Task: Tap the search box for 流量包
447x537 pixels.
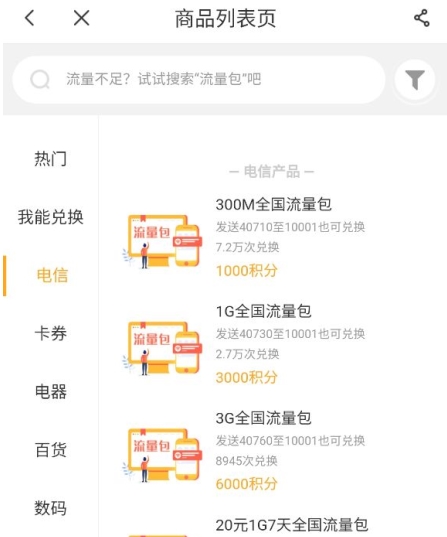Action: (199, 79)
